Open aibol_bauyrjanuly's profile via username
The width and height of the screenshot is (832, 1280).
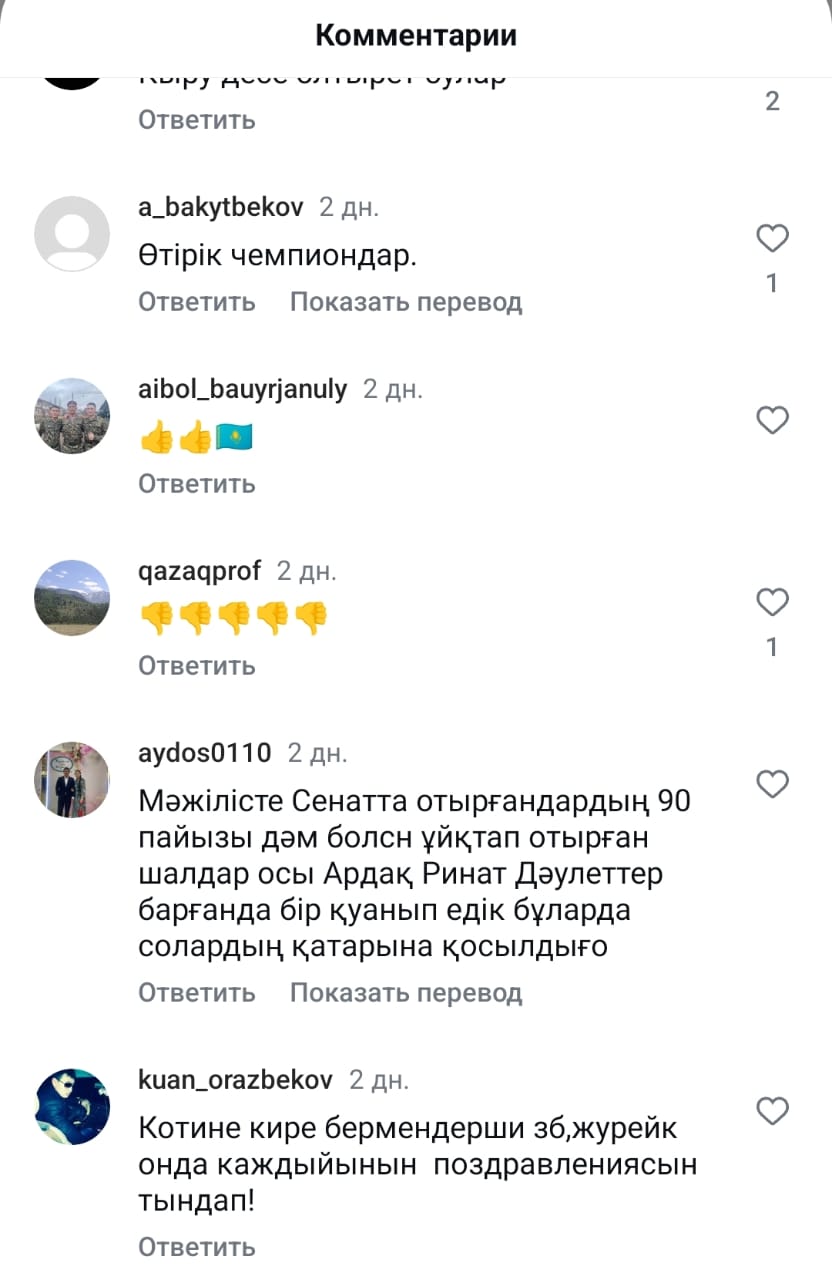(242, 390)
